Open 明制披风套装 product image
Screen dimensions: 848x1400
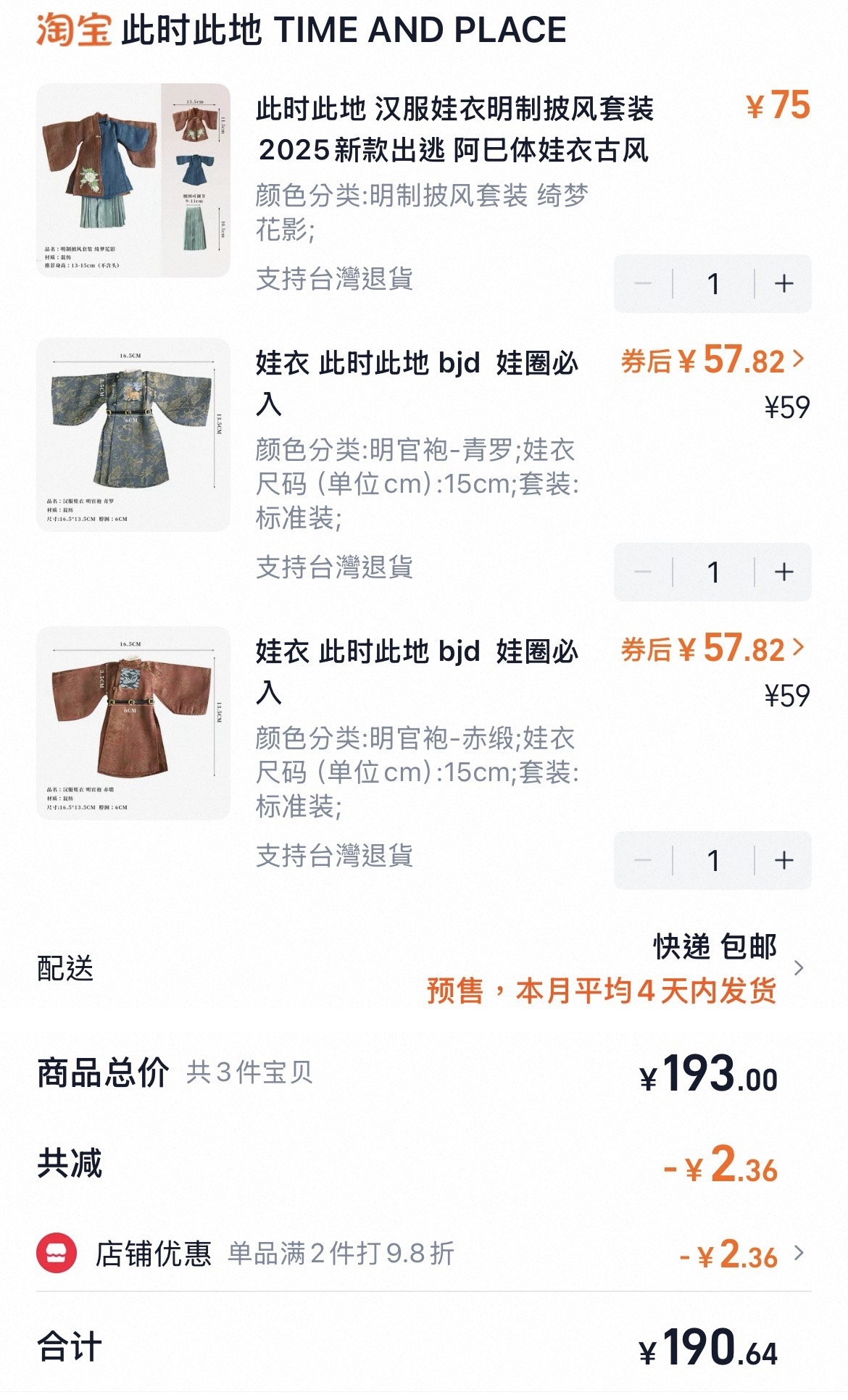coord(133,180)
